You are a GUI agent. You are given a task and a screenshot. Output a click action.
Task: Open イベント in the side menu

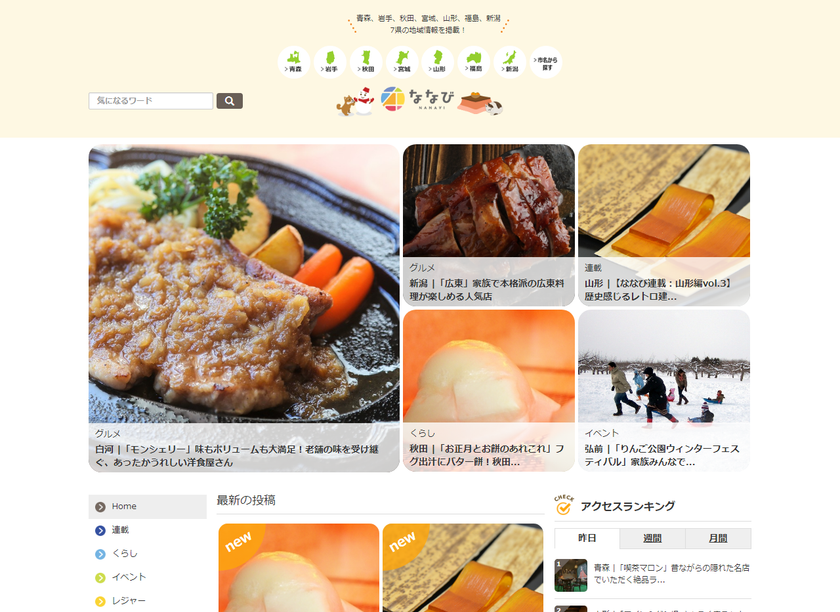coord(128,577)
